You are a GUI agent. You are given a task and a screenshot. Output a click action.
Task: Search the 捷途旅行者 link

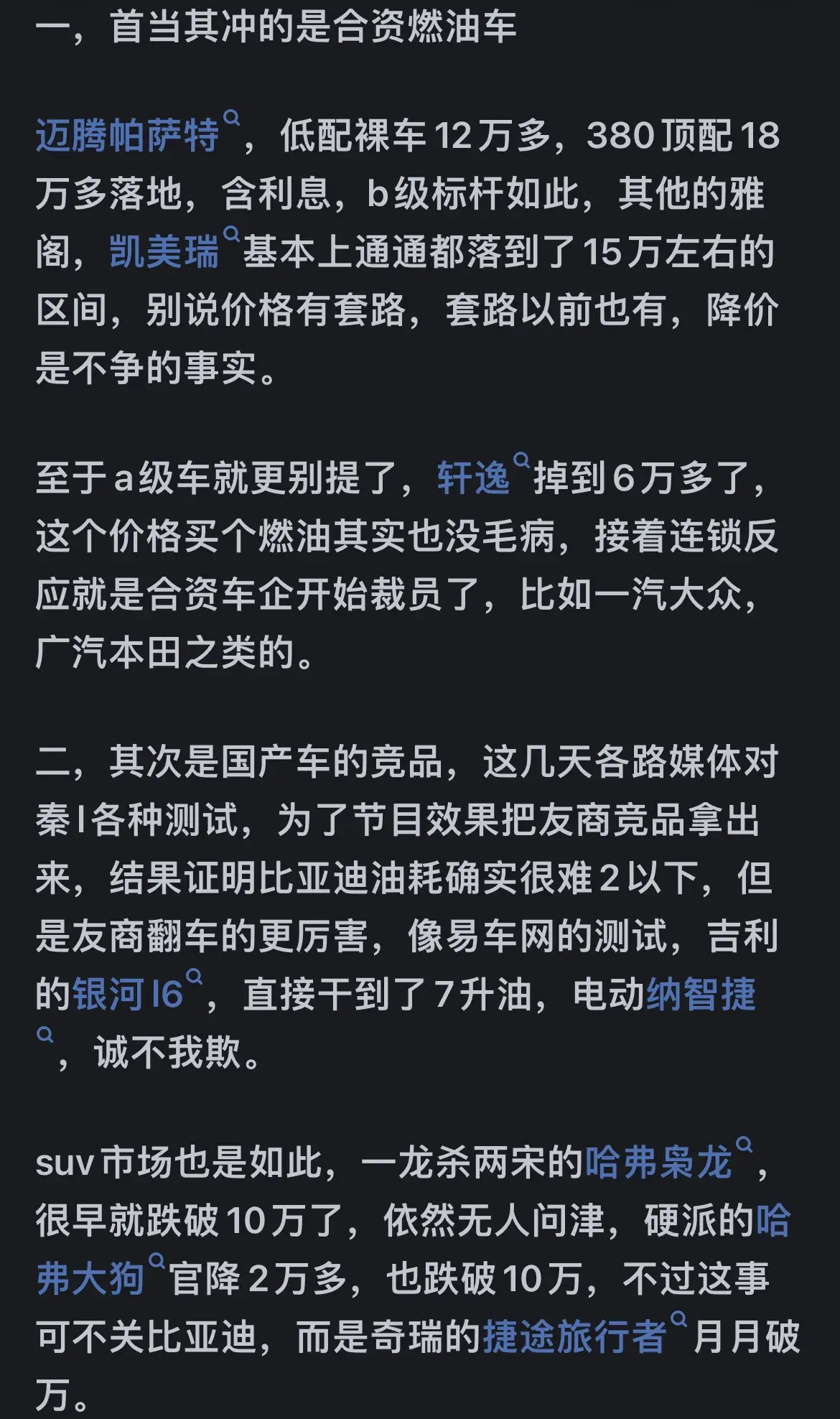point(575,1337)
